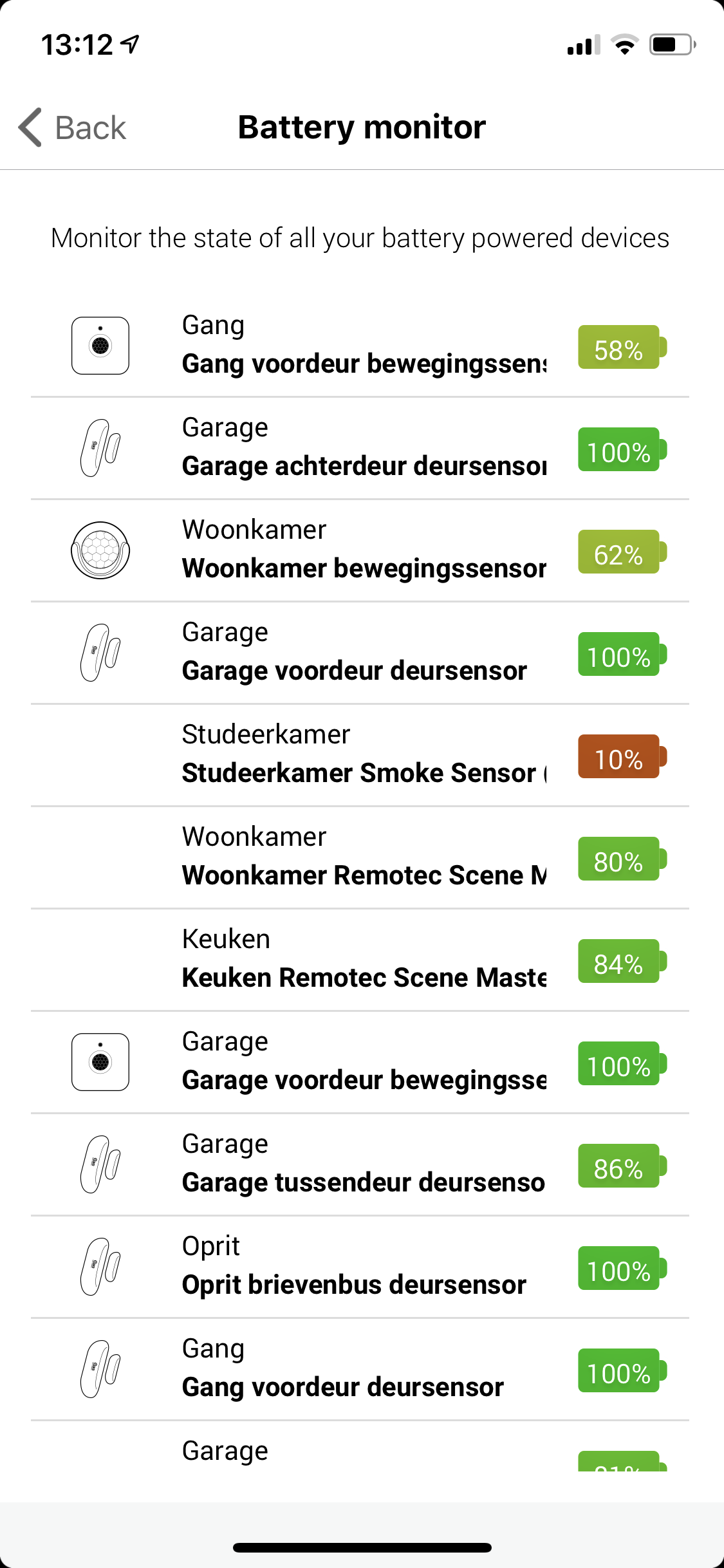Viewport: 724px width, 1568px height.
Task: Open Gang voordeur bewegingssensor at 58%
Action: 364,346
